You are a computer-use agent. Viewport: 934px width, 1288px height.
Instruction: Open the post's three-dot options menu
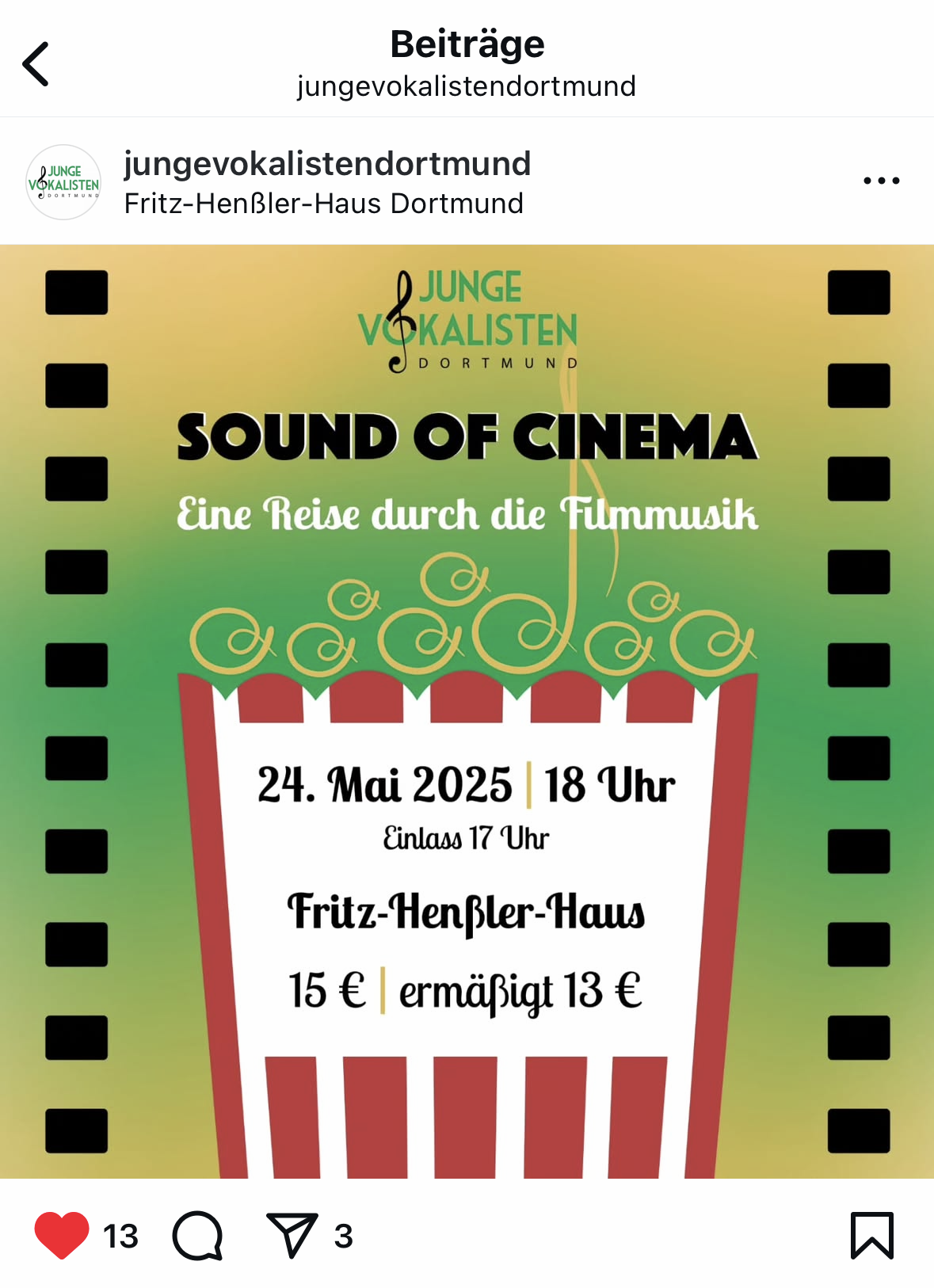(881, 181)
